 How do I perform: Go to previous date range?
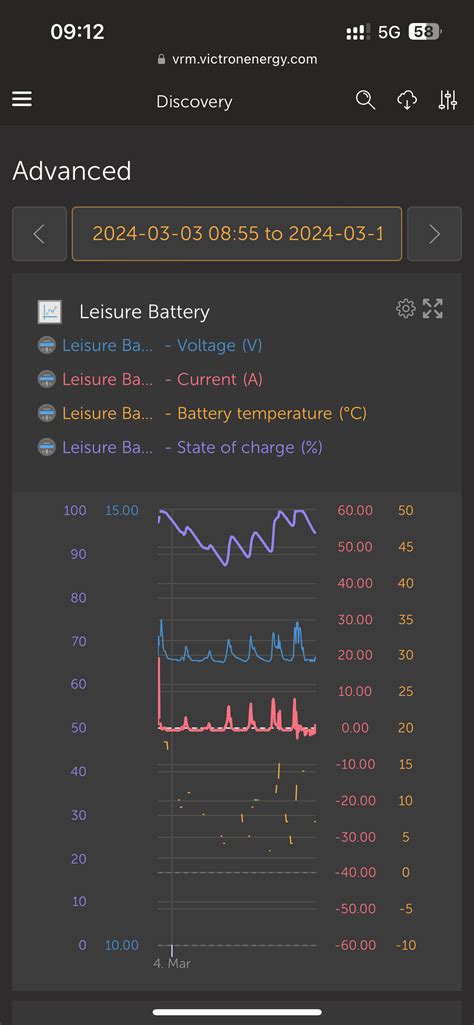(39, 234)
